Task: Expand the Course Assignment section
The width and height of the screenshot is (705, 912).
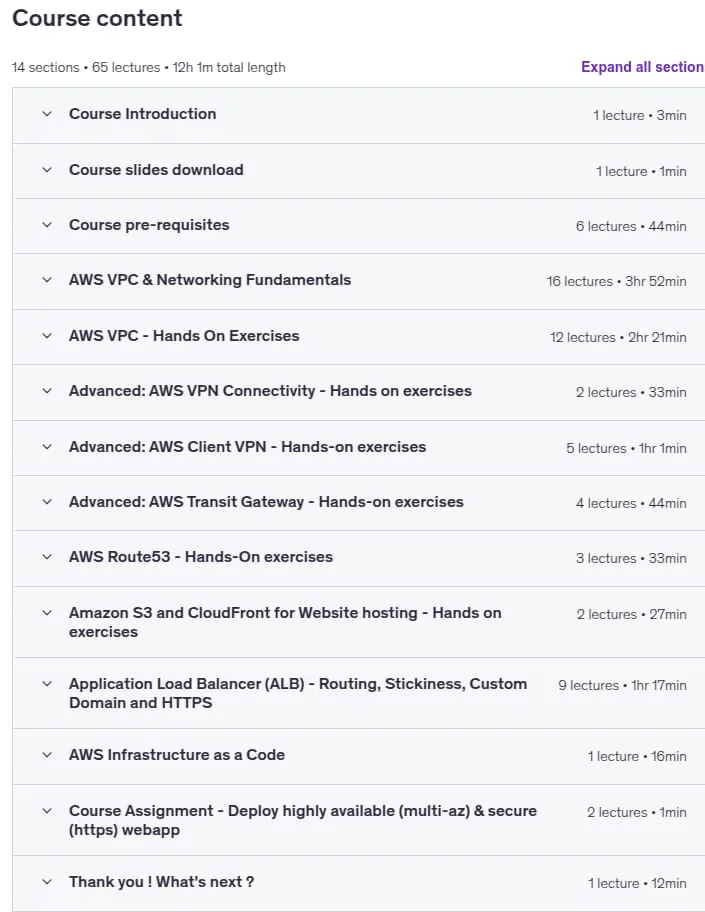Action: point(358,820)
